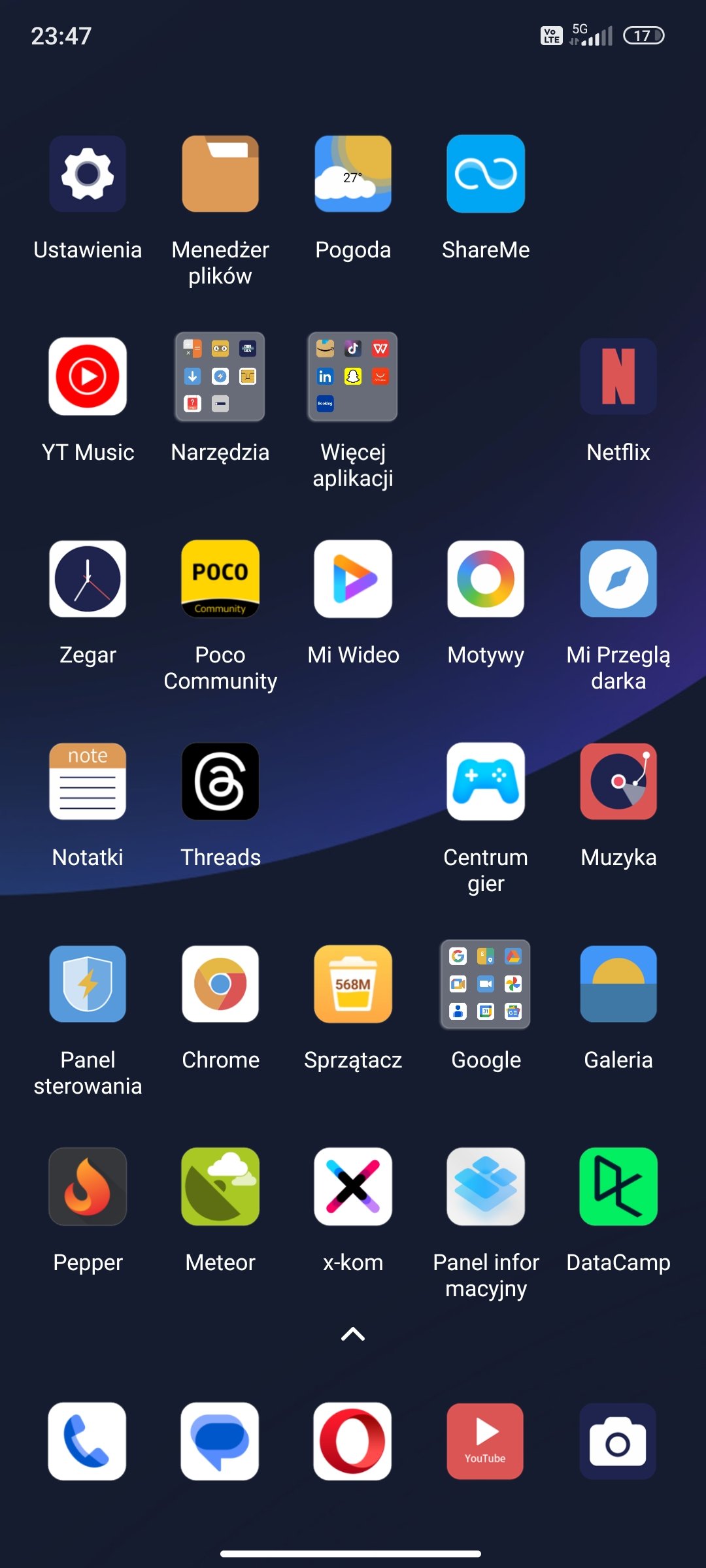
Task: Launch Threads
Action: (220, 781)
